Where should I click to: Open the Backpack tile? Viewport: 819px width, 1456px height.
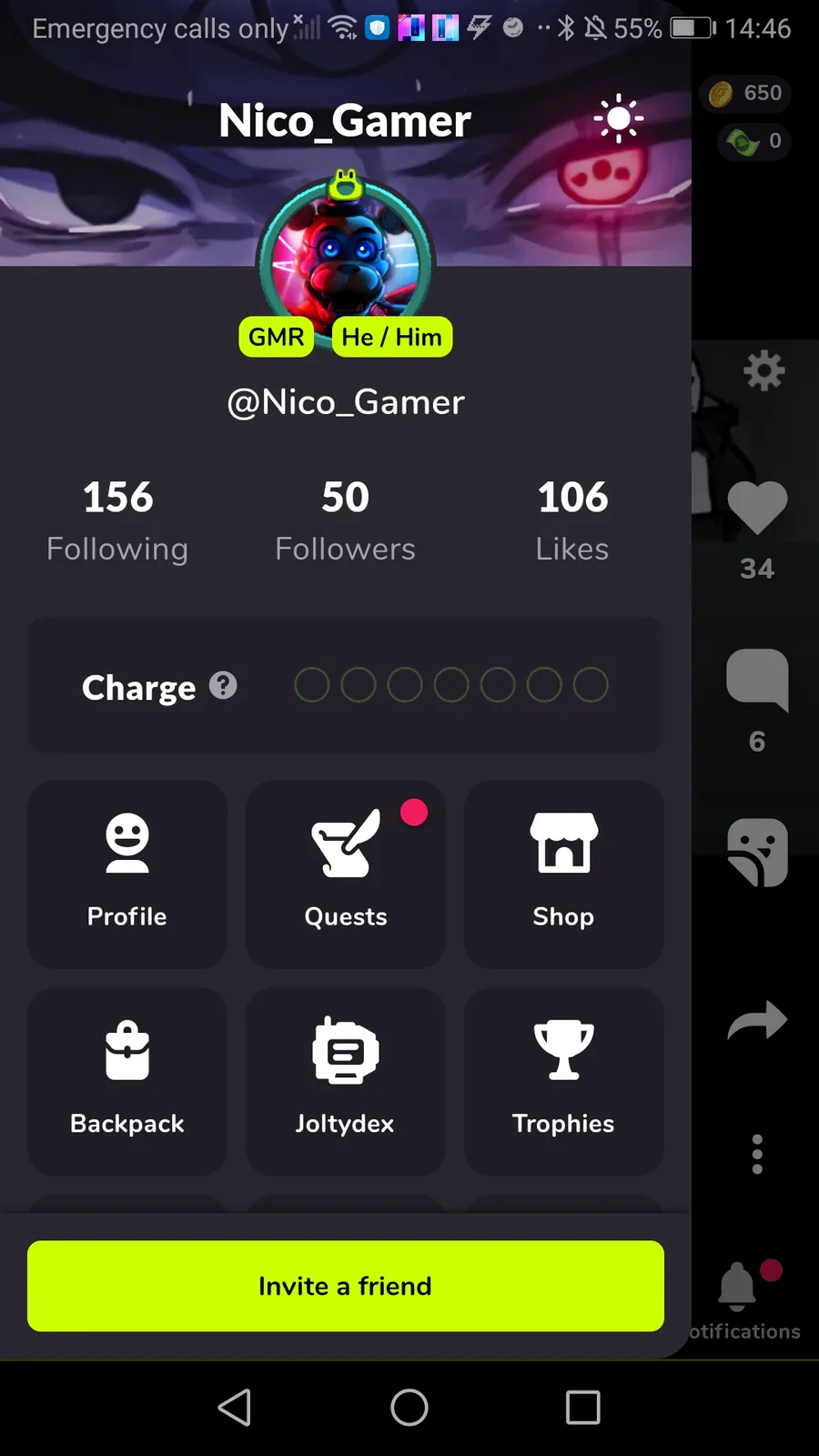pyautogui.click(x=127, y=1081)
